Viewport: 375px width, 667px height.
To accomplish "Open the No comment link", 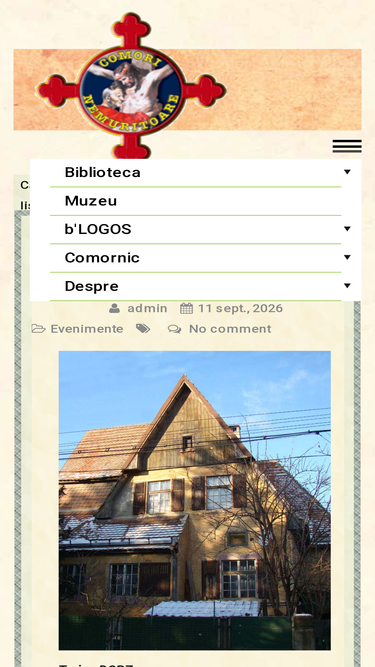I will [230, 329].
